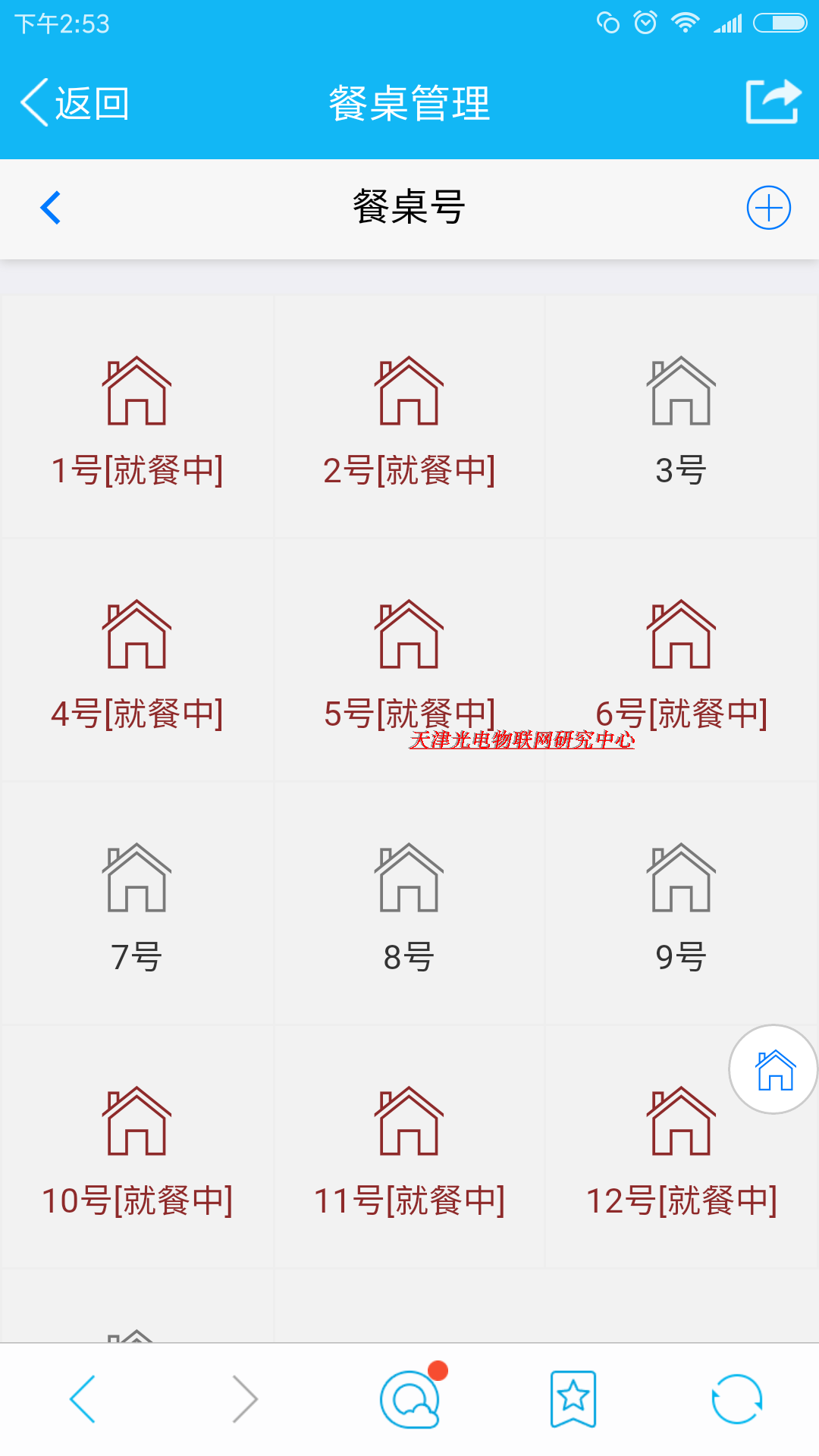Open bookmarks from the bottom toolbar
Image resolution: width=819 pixels, height=1456 pixels.
coord(573,1399)
